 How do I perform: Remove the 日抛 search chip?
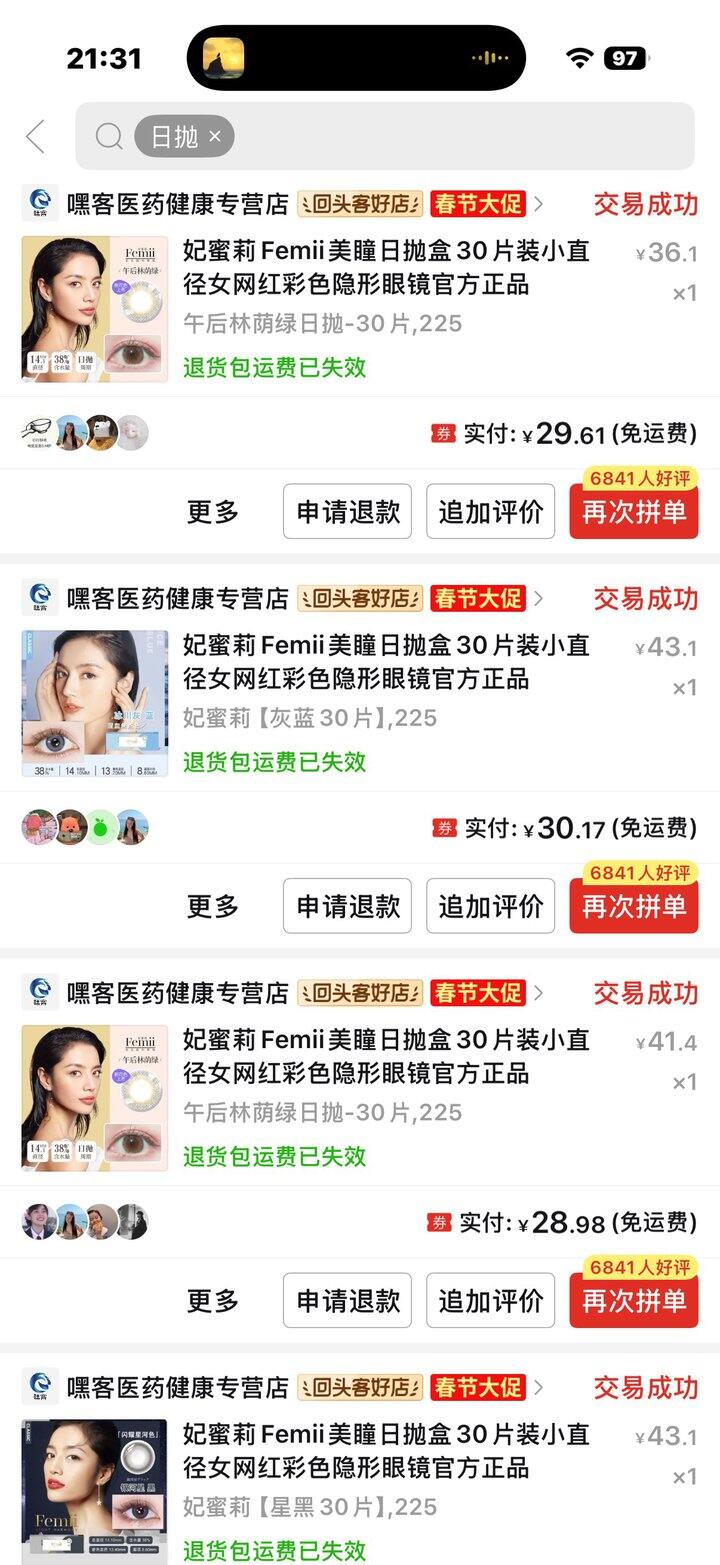[215, 136]
